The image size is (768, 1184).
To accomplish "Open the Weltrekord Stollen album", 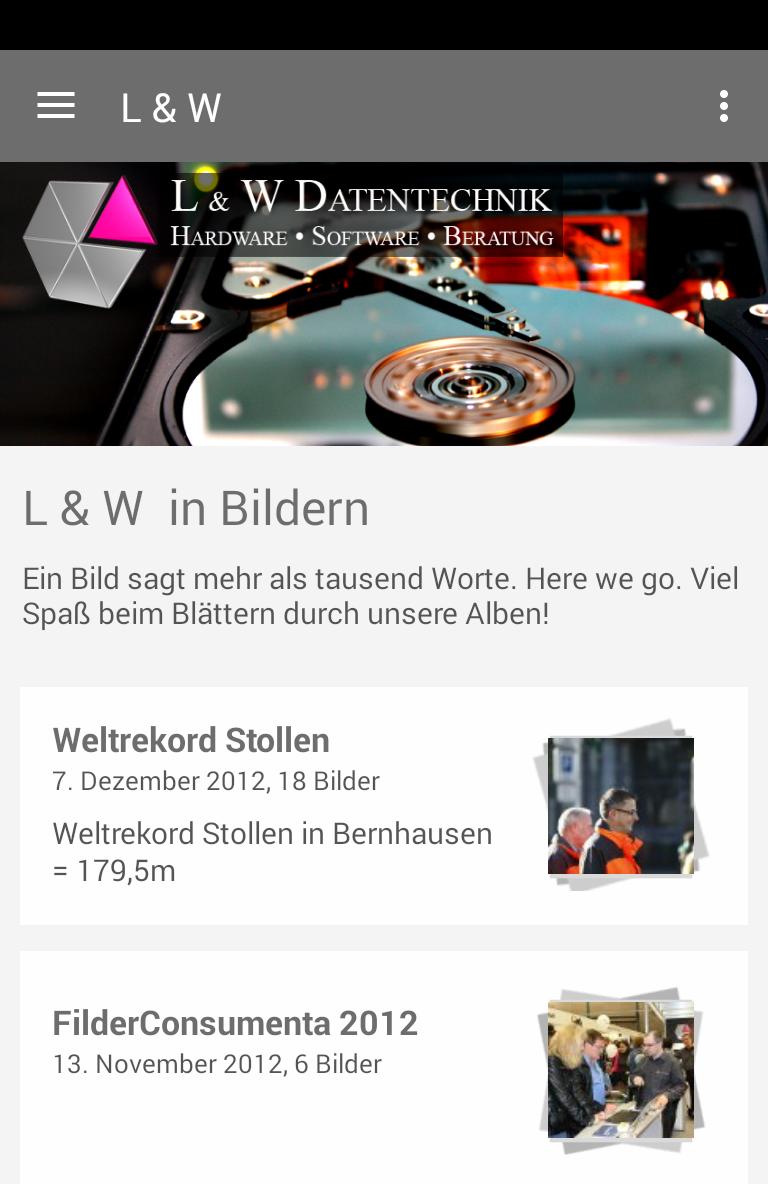I will (384, 805).
